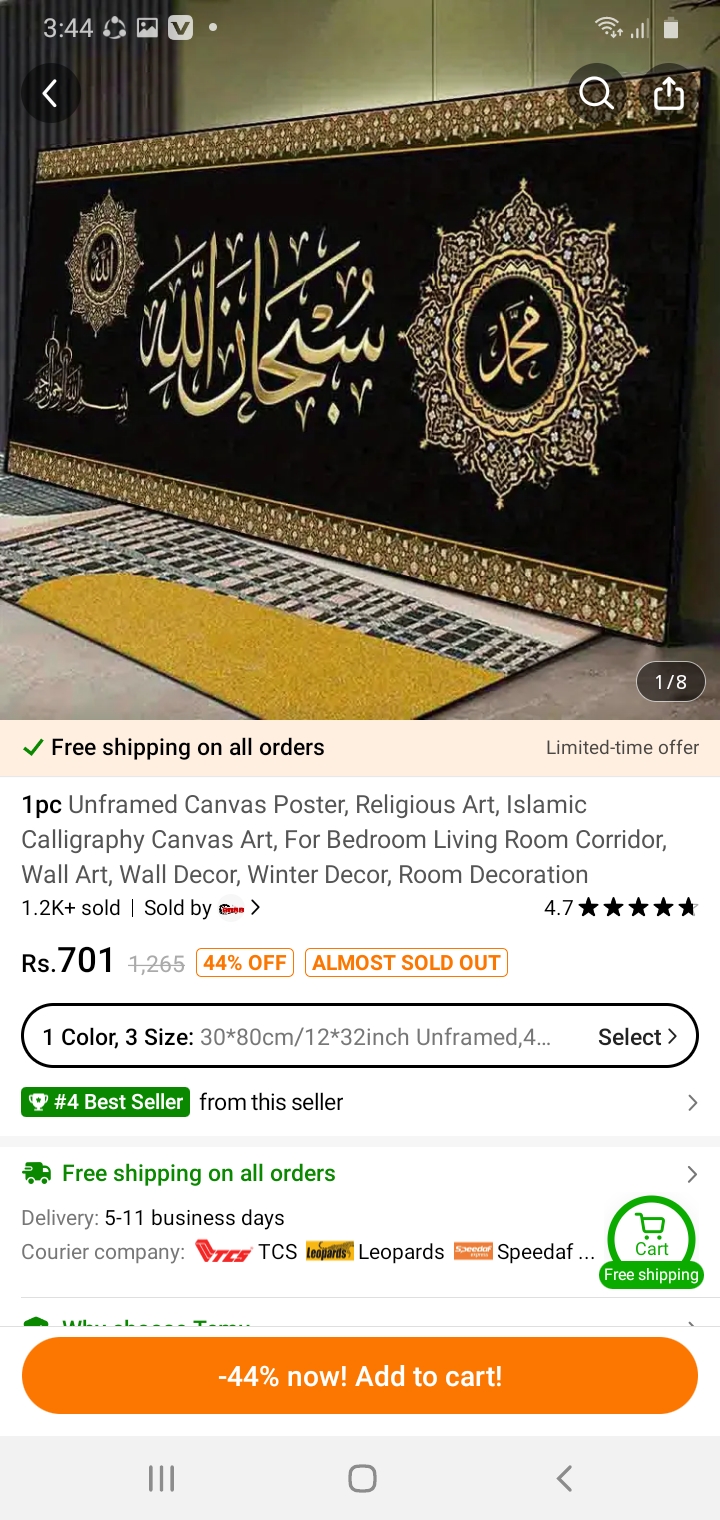Open the floating Cart button

pos(651,1237)
